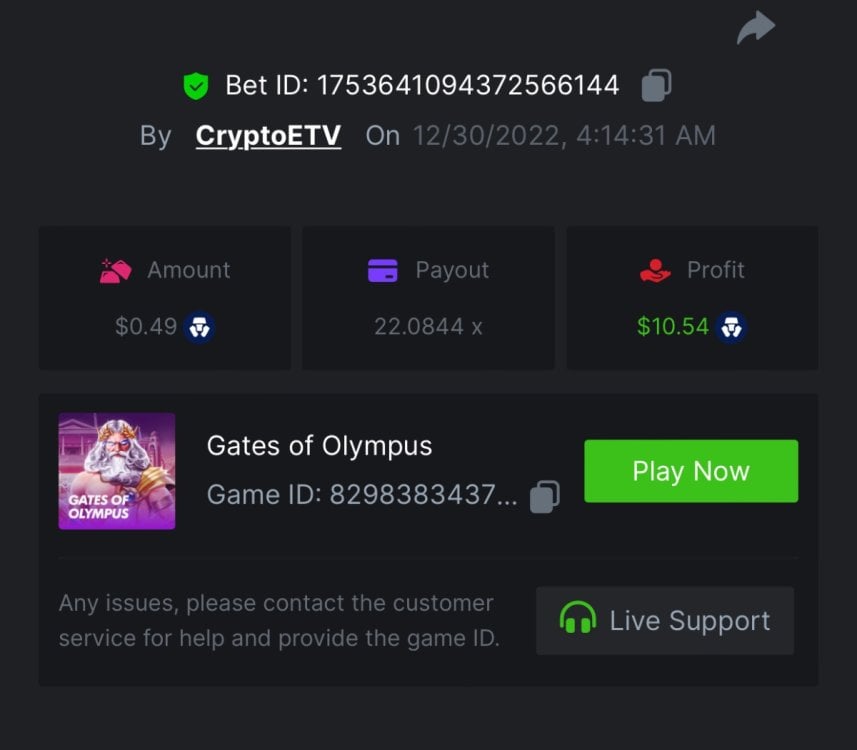
Task: Tap the green Play Now button
Action: pos(691,471)
